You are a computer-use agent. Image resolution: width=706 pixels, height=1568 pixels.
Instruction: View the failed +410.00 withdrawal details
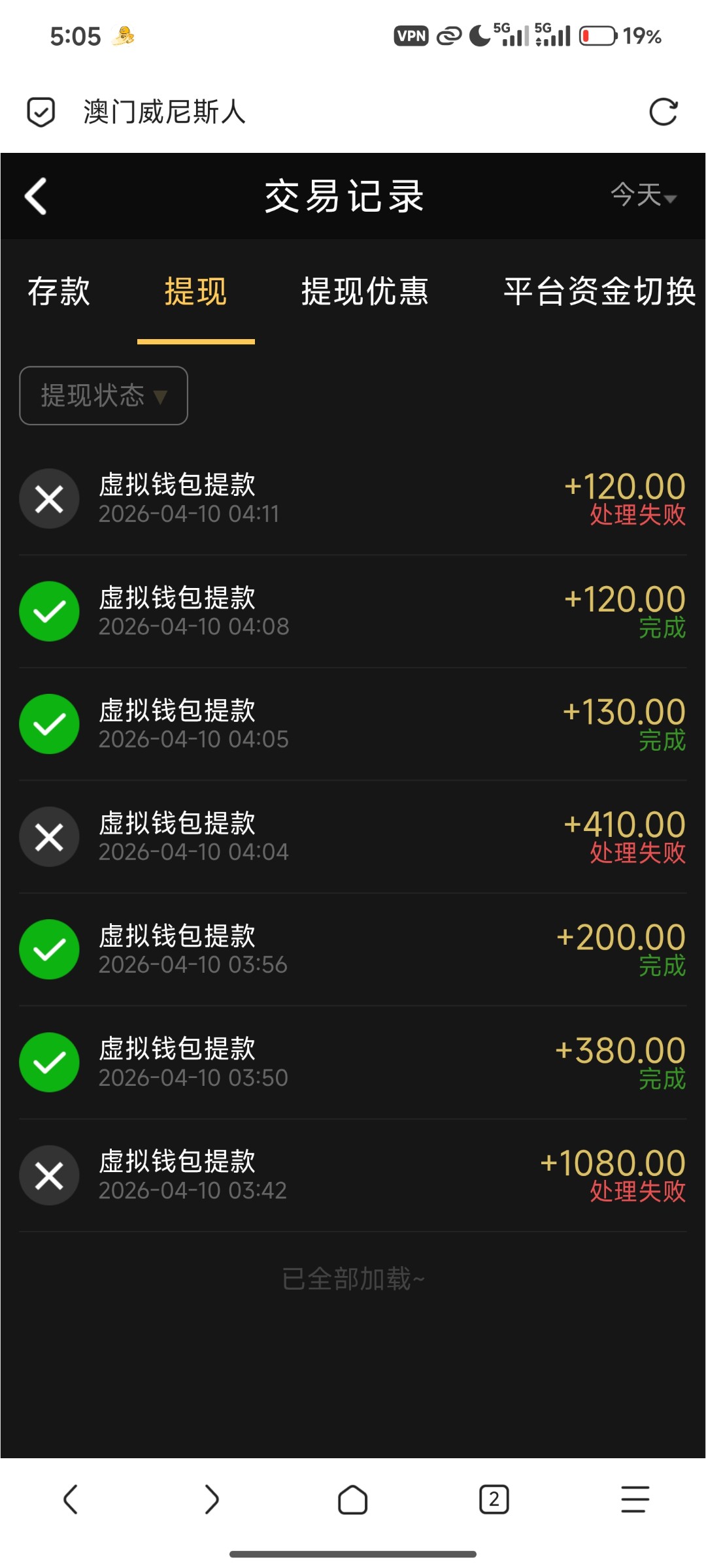(x=353, y=837)
